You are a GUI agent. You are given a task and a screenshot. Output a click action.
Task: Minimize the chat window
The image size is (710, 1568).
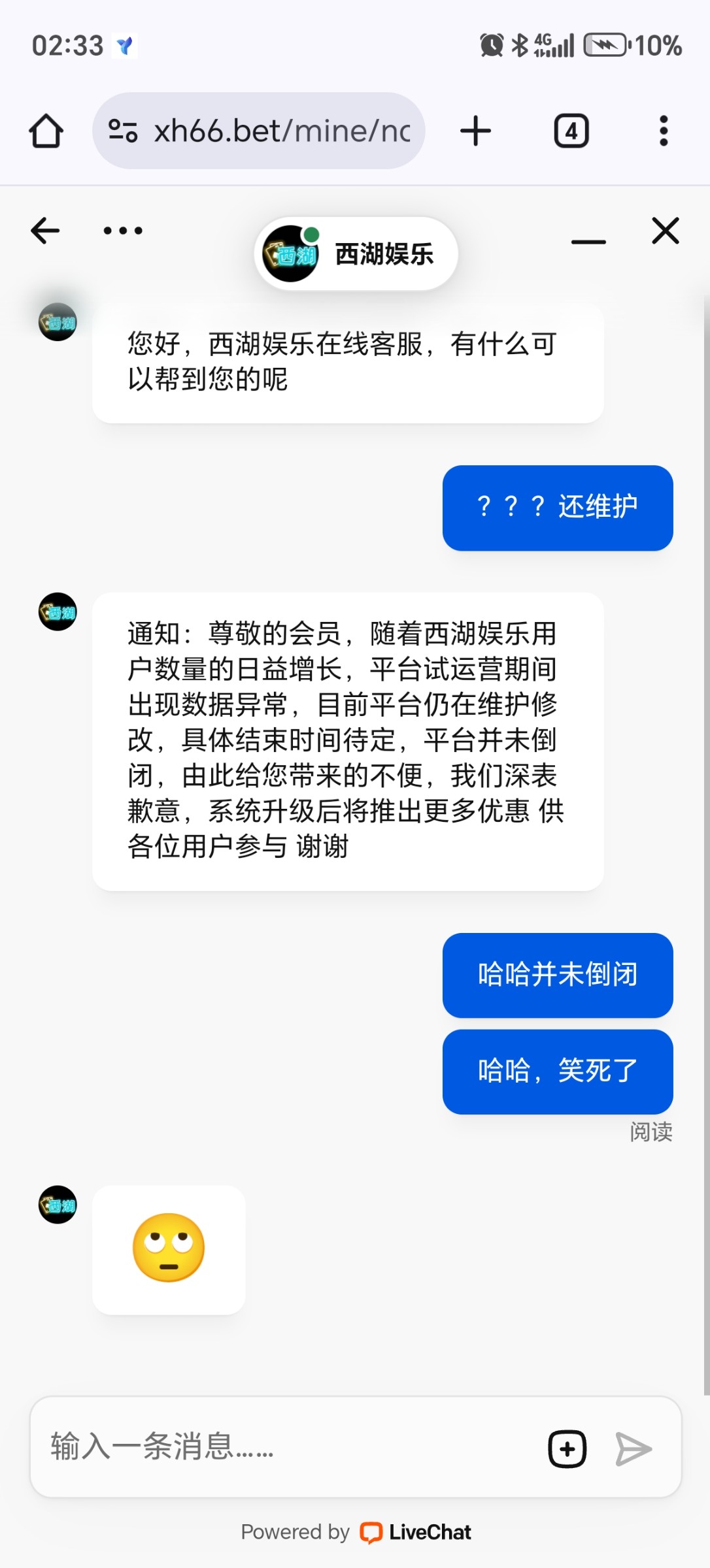click(x=588, y=242)
